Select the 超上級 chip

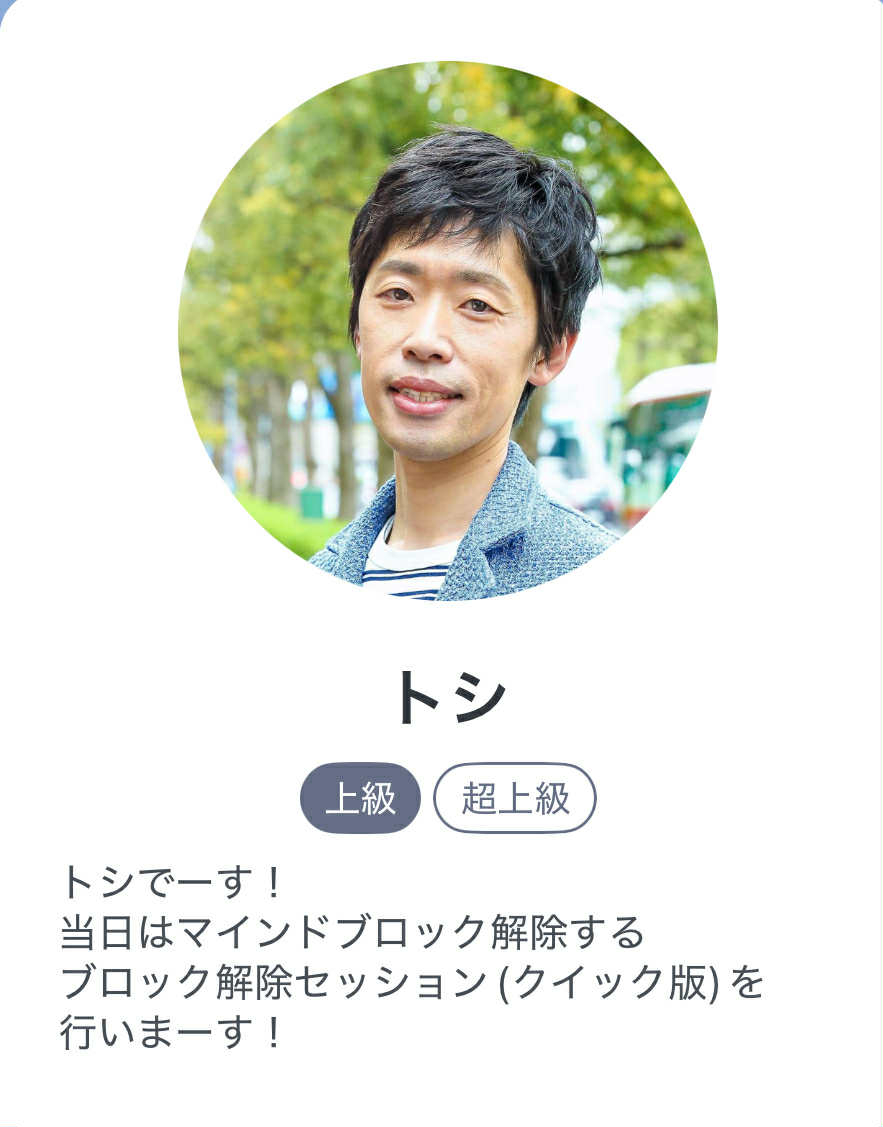515,798
